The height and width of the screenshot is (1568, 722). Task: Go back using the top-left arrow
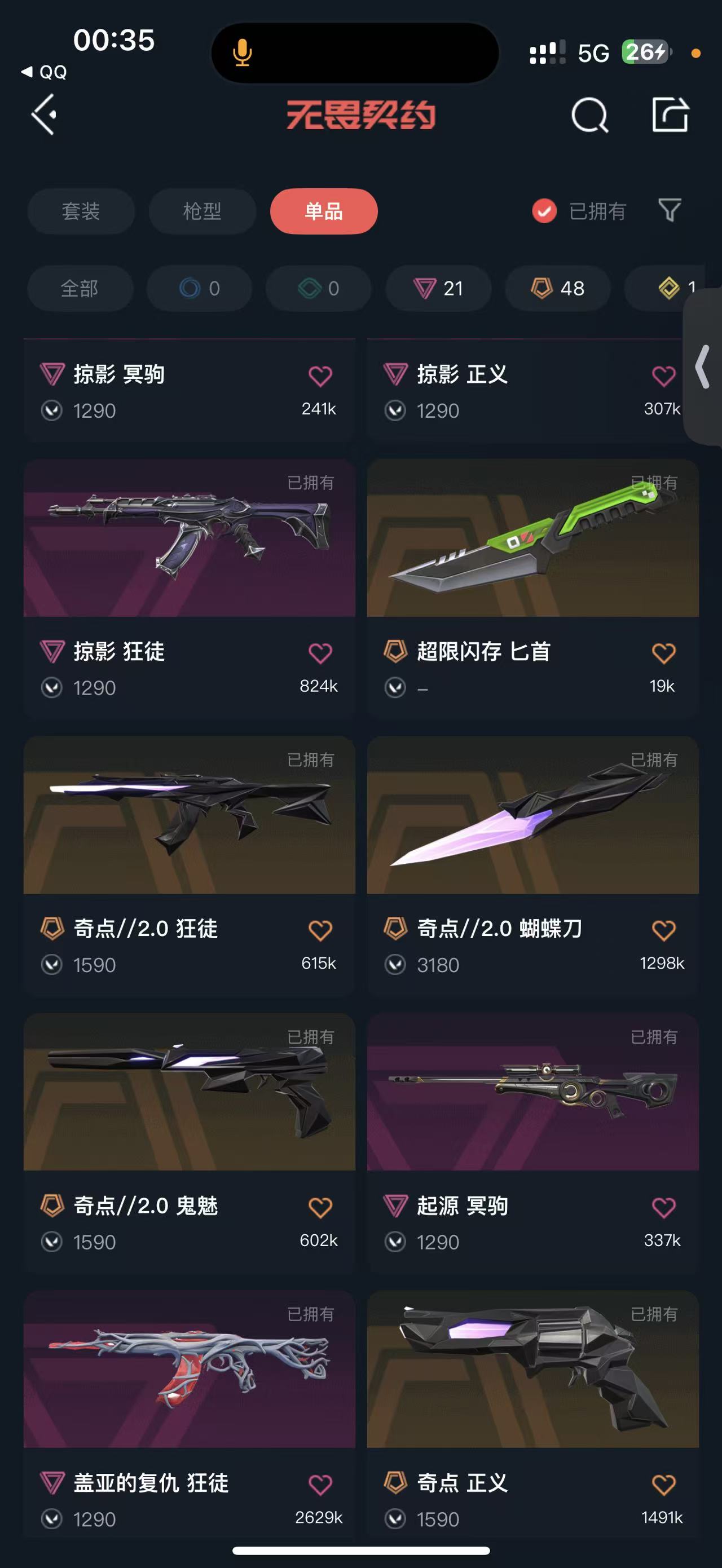coord(45,114)
